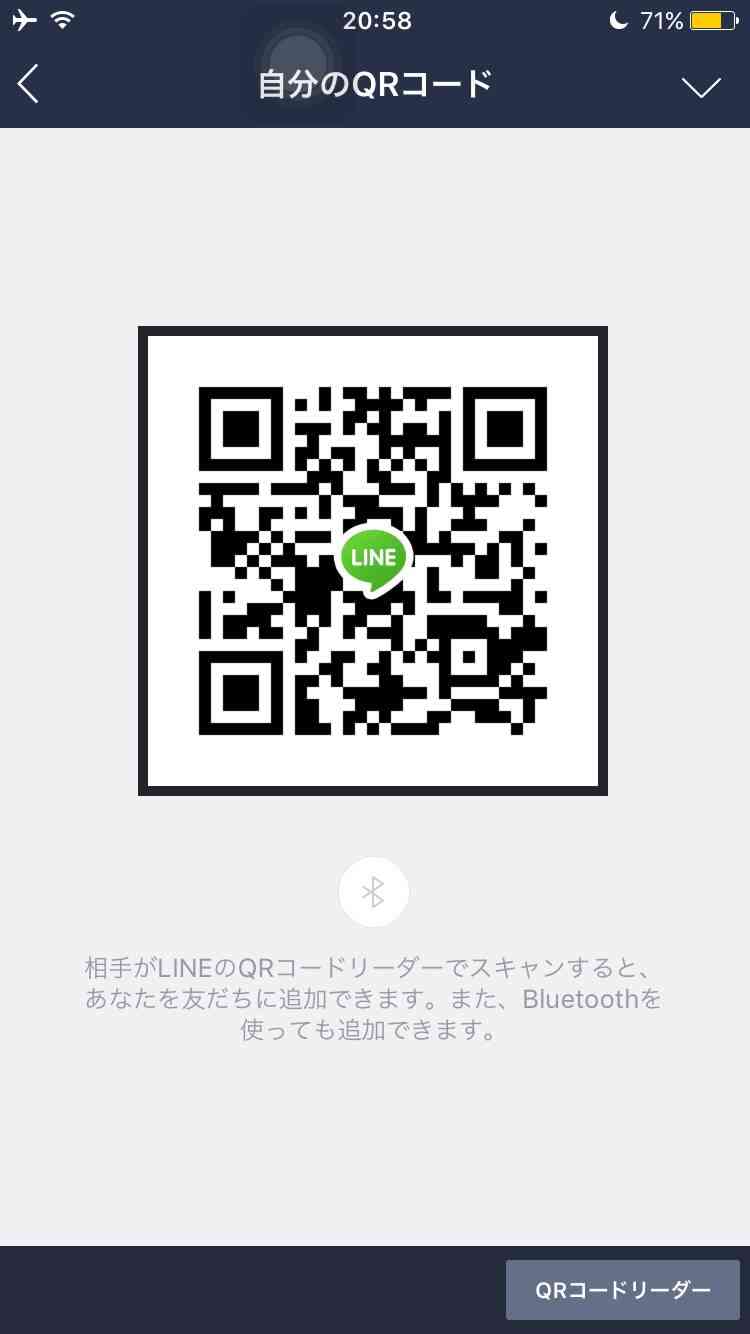Image resolution: width=750 pixels, height=1334 pixels.
Task: Open the QRコードリーダー button
Action: pos(623,1290)
